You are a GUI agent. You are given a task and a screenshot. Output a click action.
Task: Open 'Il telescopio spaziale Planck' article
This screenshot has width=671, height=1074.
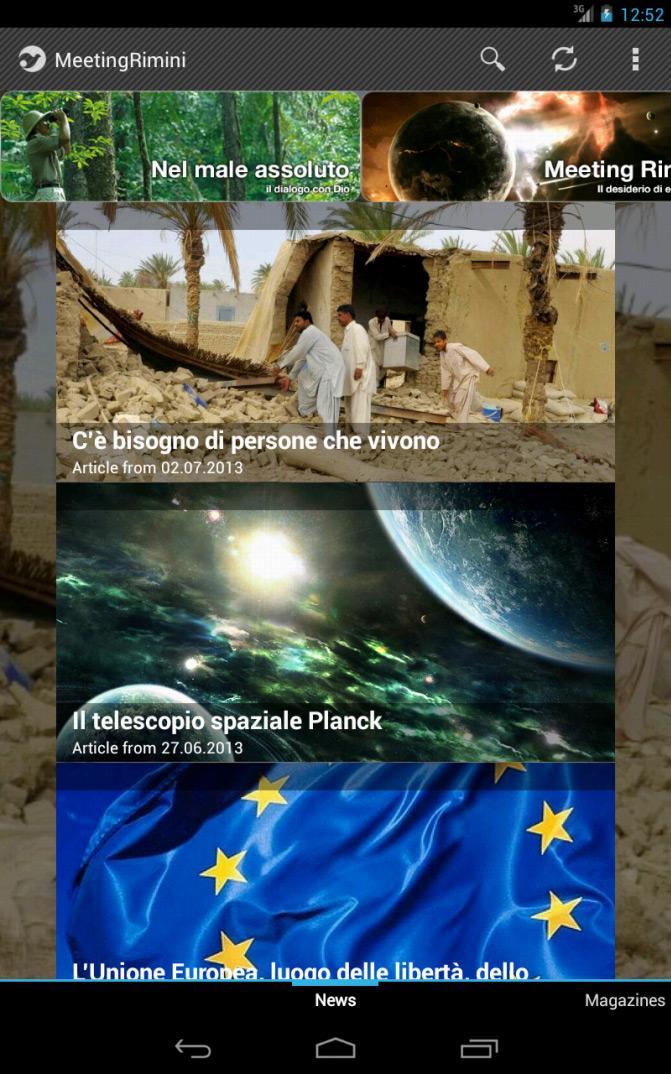335,622
